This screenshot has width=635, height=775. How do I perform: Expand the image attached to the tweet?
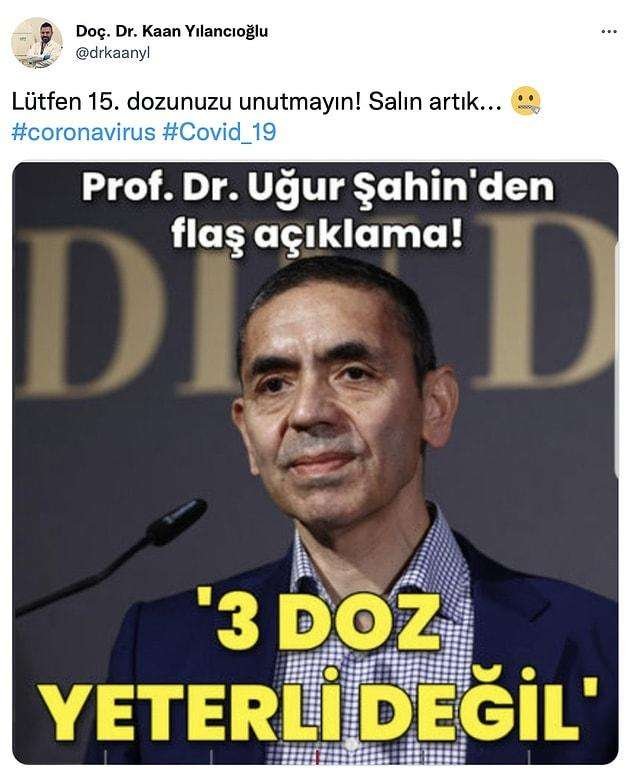click(x=315, y=460)
